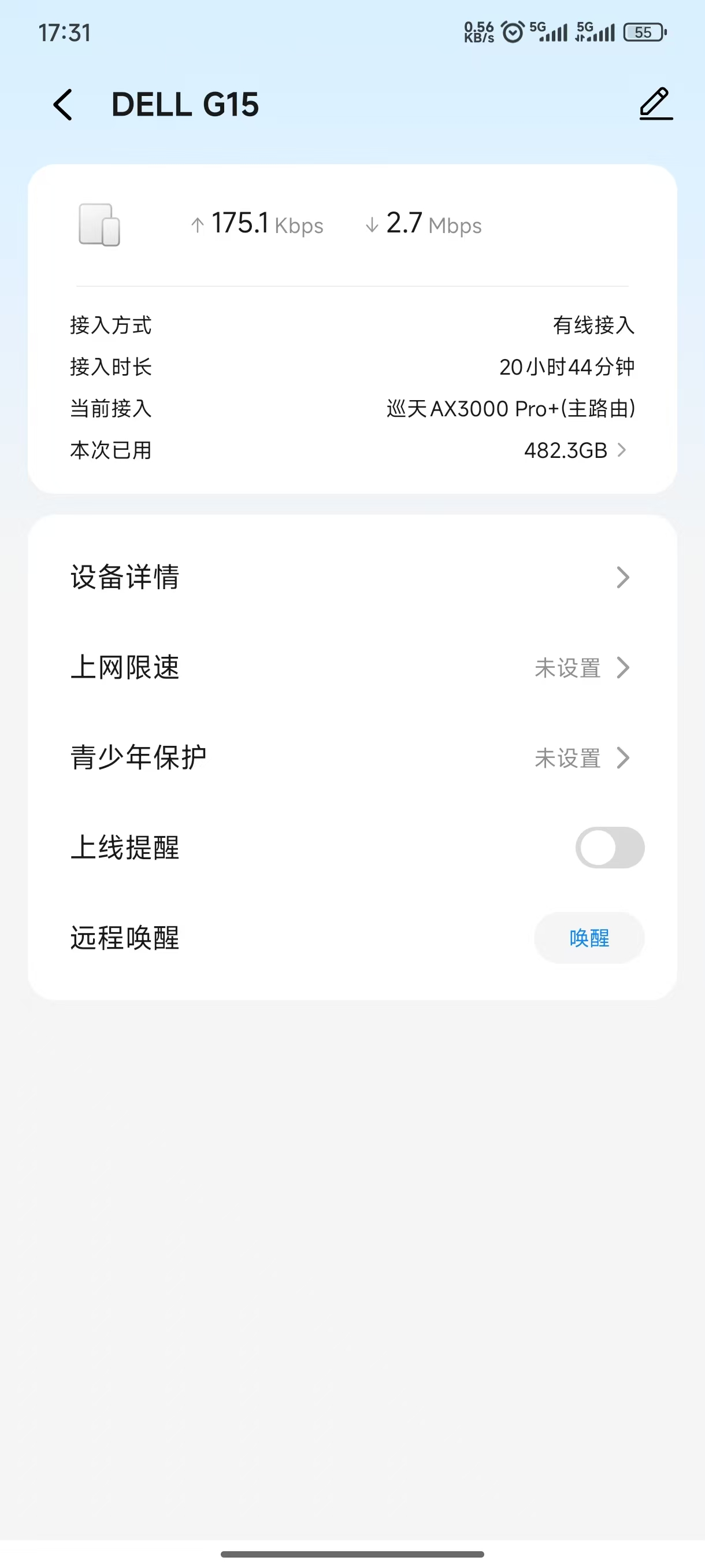View 本次已用 482.3GB usage details

tap(575, 450)
